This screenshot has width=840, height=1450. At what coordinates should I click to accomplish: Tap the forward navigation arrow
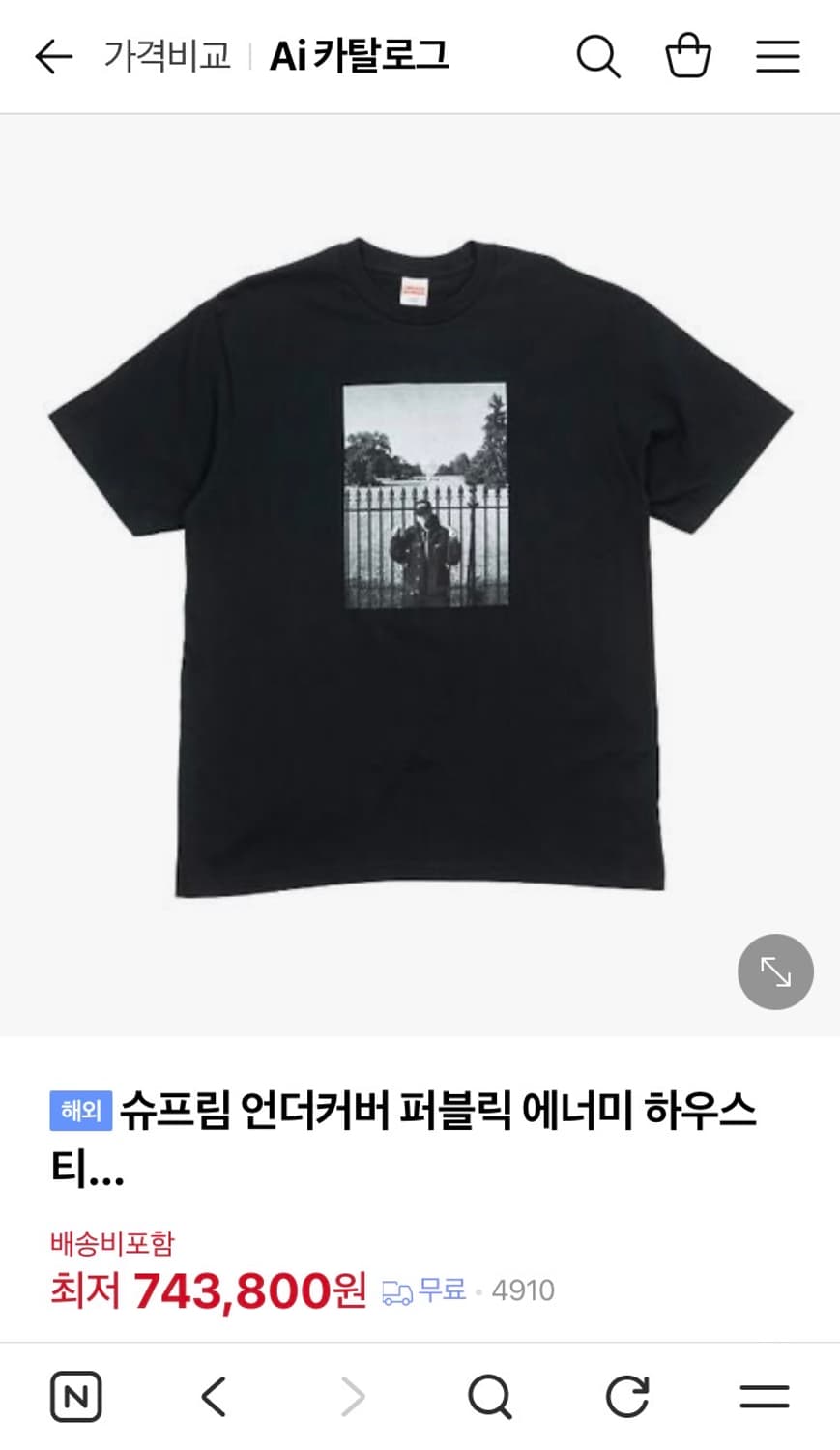[352, 1395]
